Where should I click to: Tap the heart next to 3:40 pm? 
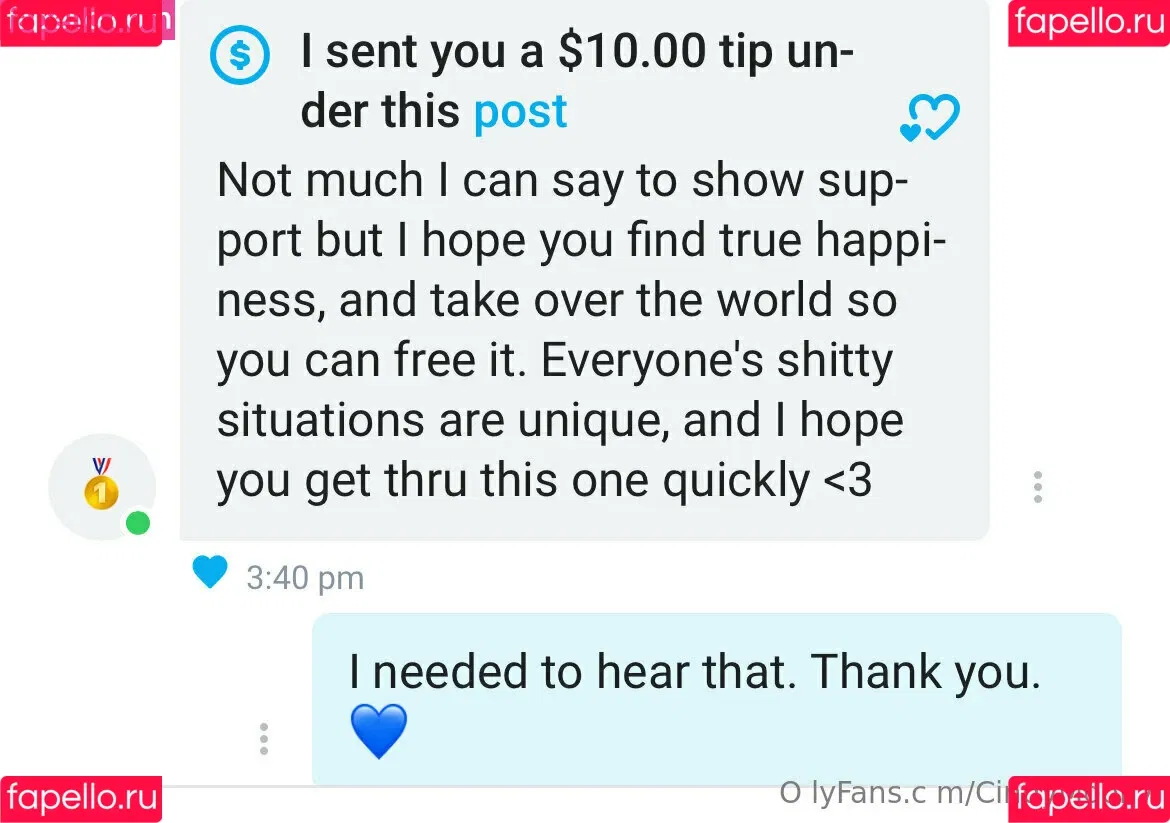pos(210,573)
